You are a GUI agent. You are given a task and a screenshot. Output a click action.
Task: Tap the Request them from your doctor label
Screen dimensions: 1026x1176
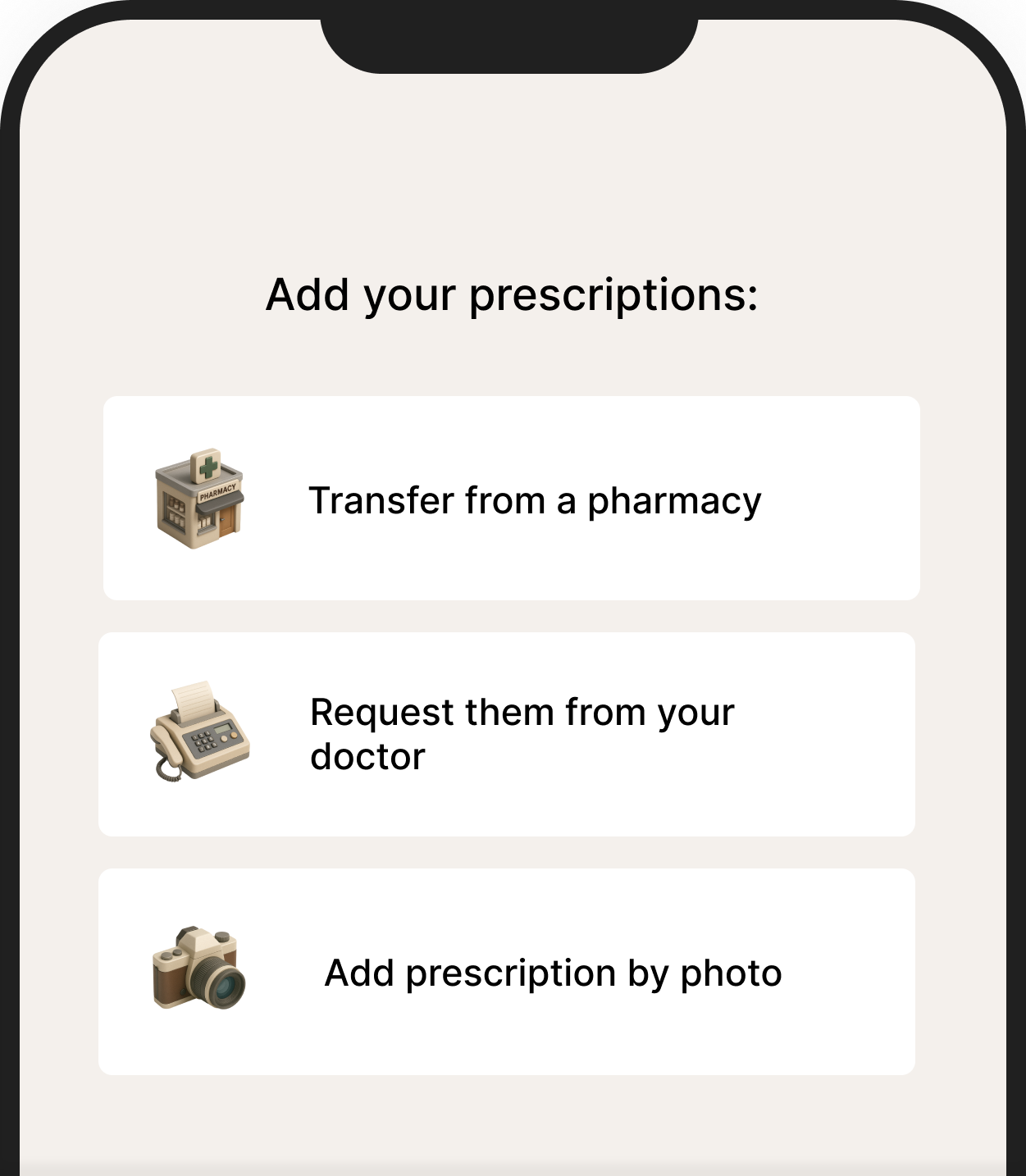(x=521, y=732)
